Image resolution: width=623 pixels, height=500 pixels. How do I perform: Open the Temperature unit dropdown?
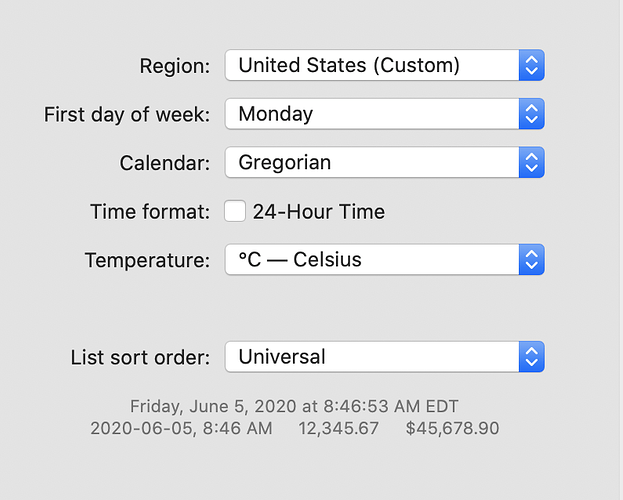(x=384, y=260)
